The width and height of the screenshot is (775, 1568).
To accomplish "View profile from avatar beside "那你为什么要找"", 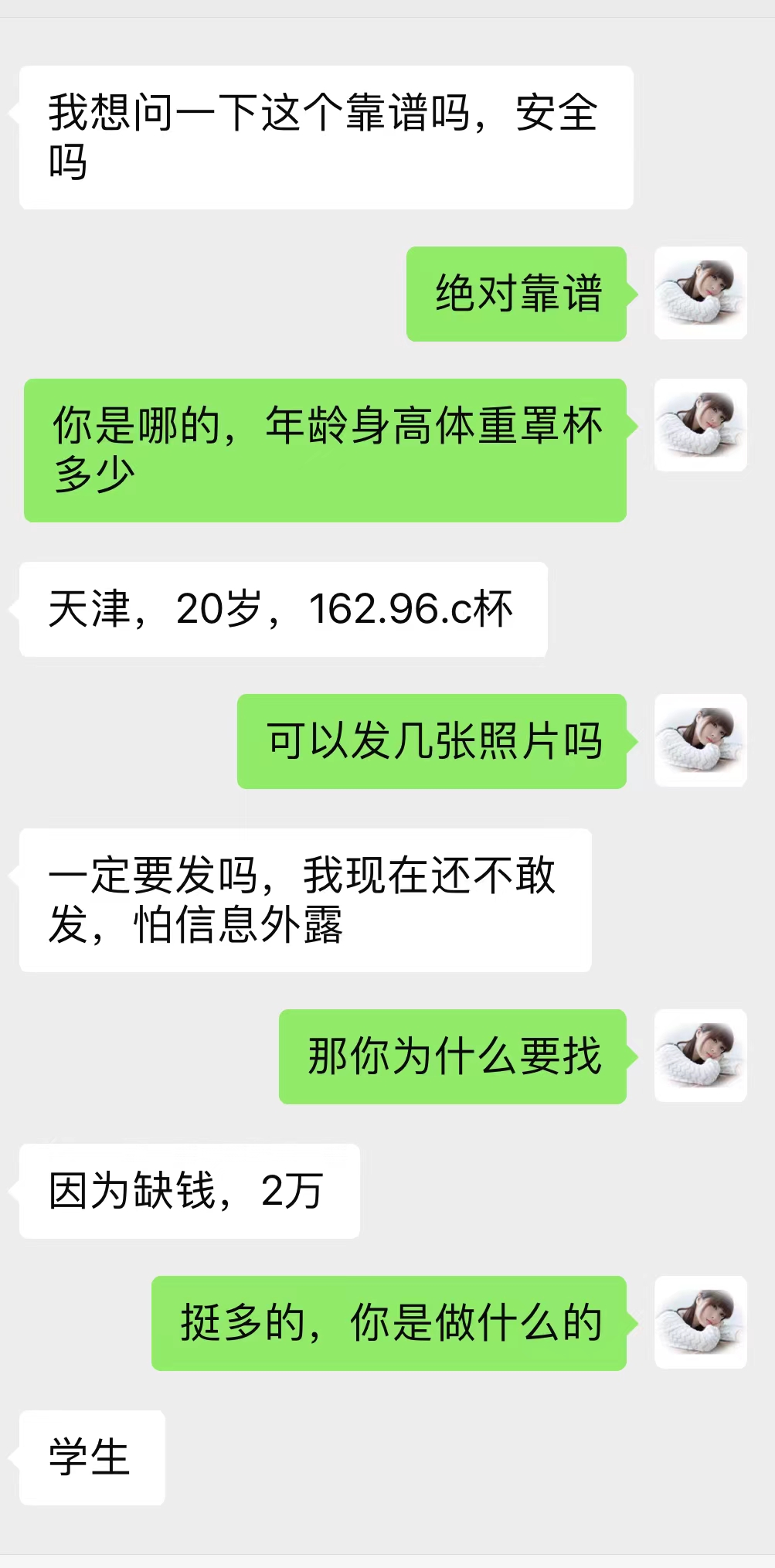I will [x=700, y=1056].
